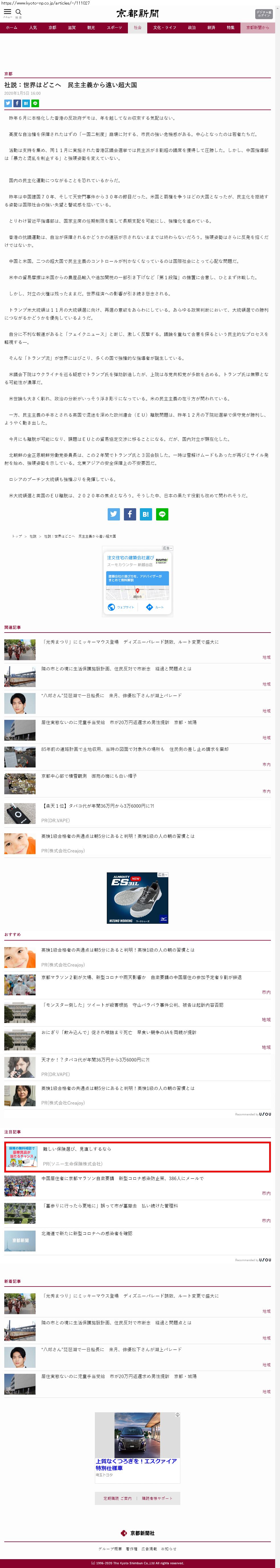Select the 文化・ライフ tab
Image resolution: width=280 pixels, height=1568 pixels.
[165, 27]
